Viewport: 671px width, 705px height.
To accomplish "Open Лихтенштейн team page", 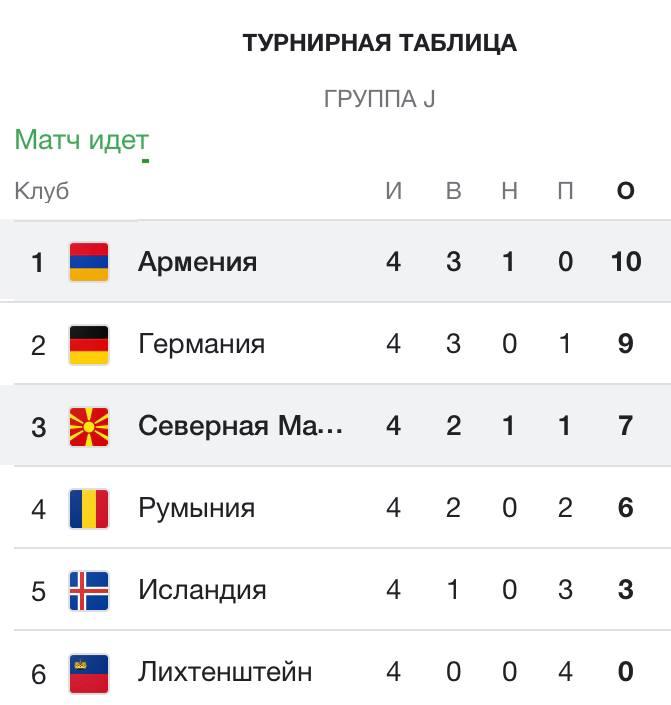I will pyautogui.click(x=224, y=672).
